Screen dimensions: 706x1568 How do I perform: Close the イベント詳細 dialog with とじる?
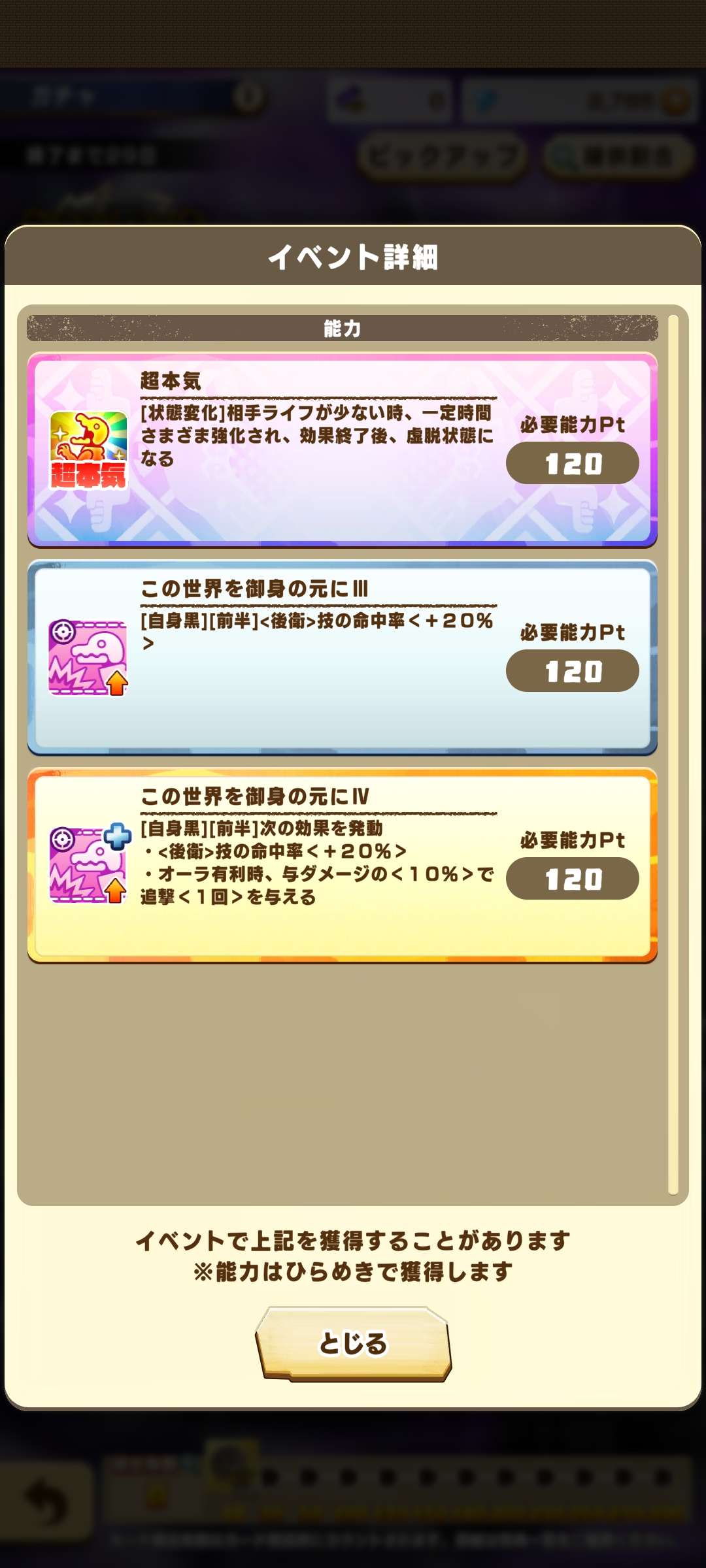click(353, 1343)
